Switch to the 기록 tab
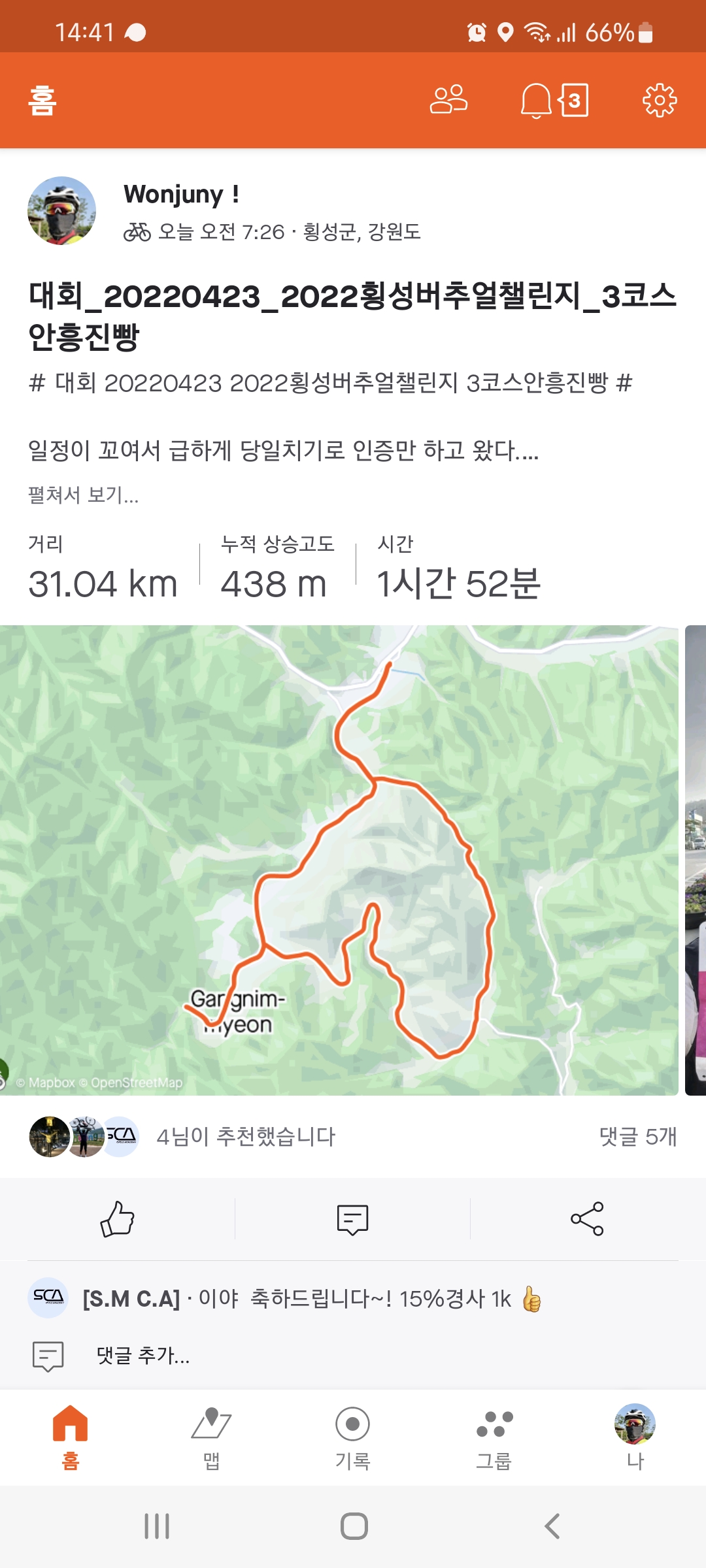 click(x=352, y=1437)
